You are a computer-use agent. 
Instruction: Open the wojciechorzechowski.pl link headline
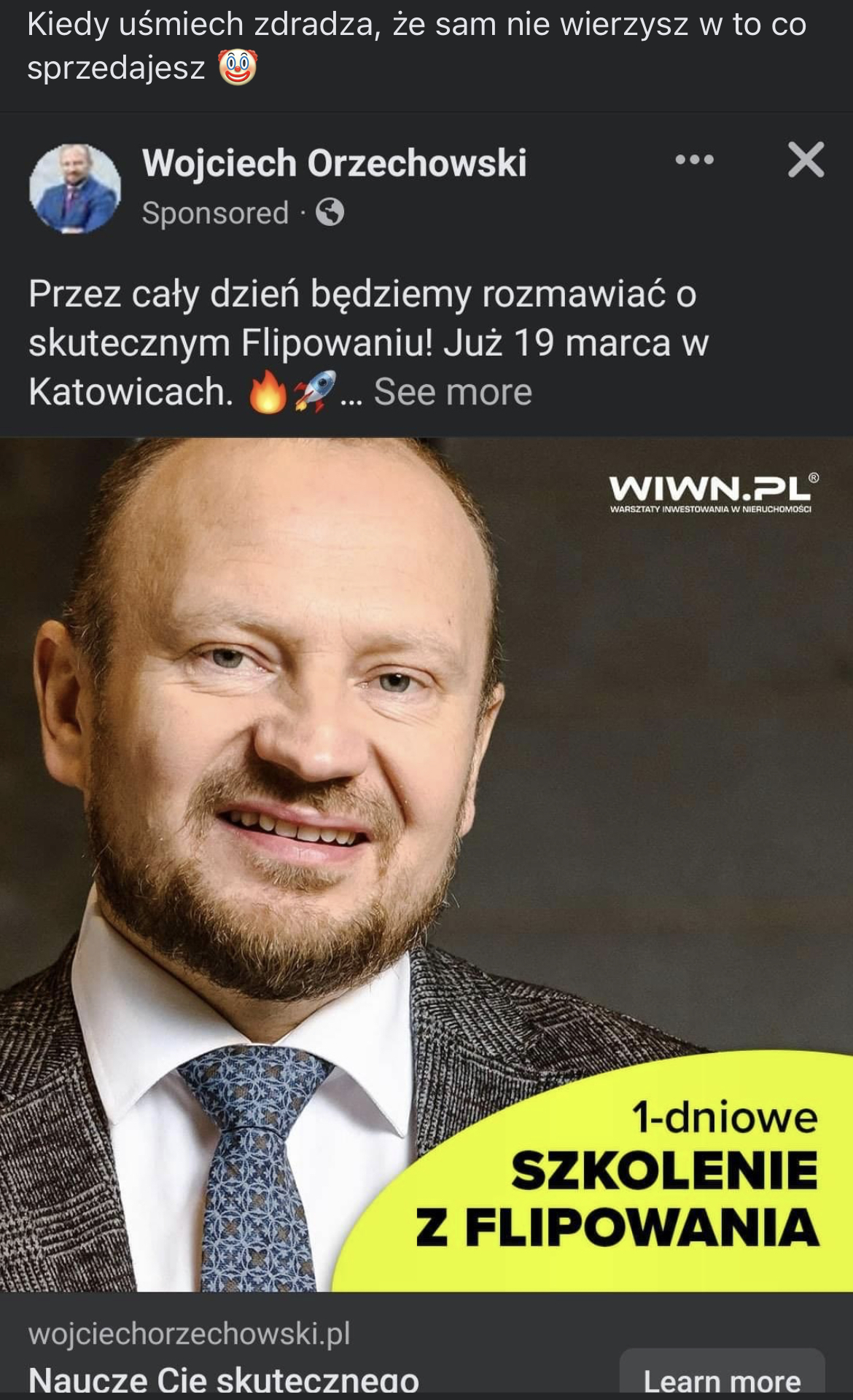pos(224,1379)
